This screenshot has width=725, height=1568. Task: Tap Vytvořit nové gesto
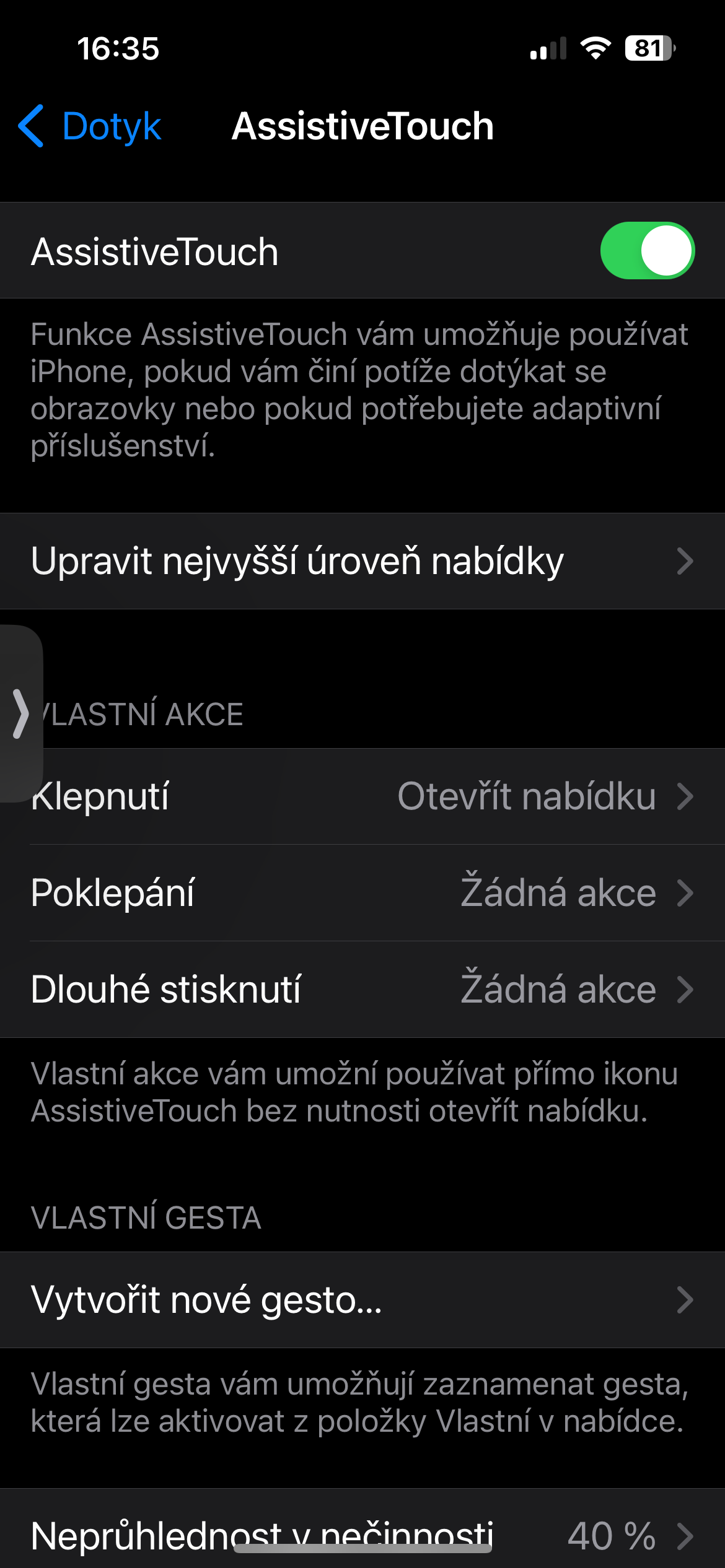(x=362, y=1300)
